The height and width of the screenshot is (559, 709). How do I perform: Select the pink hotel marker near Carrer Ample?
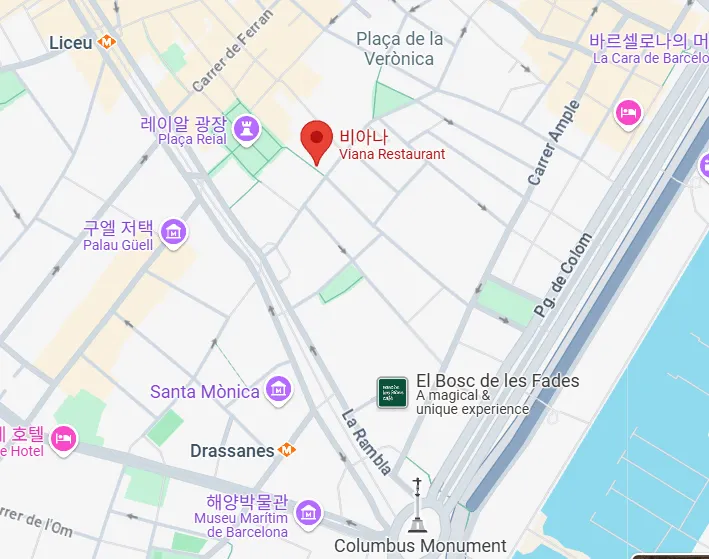(628, 112)
